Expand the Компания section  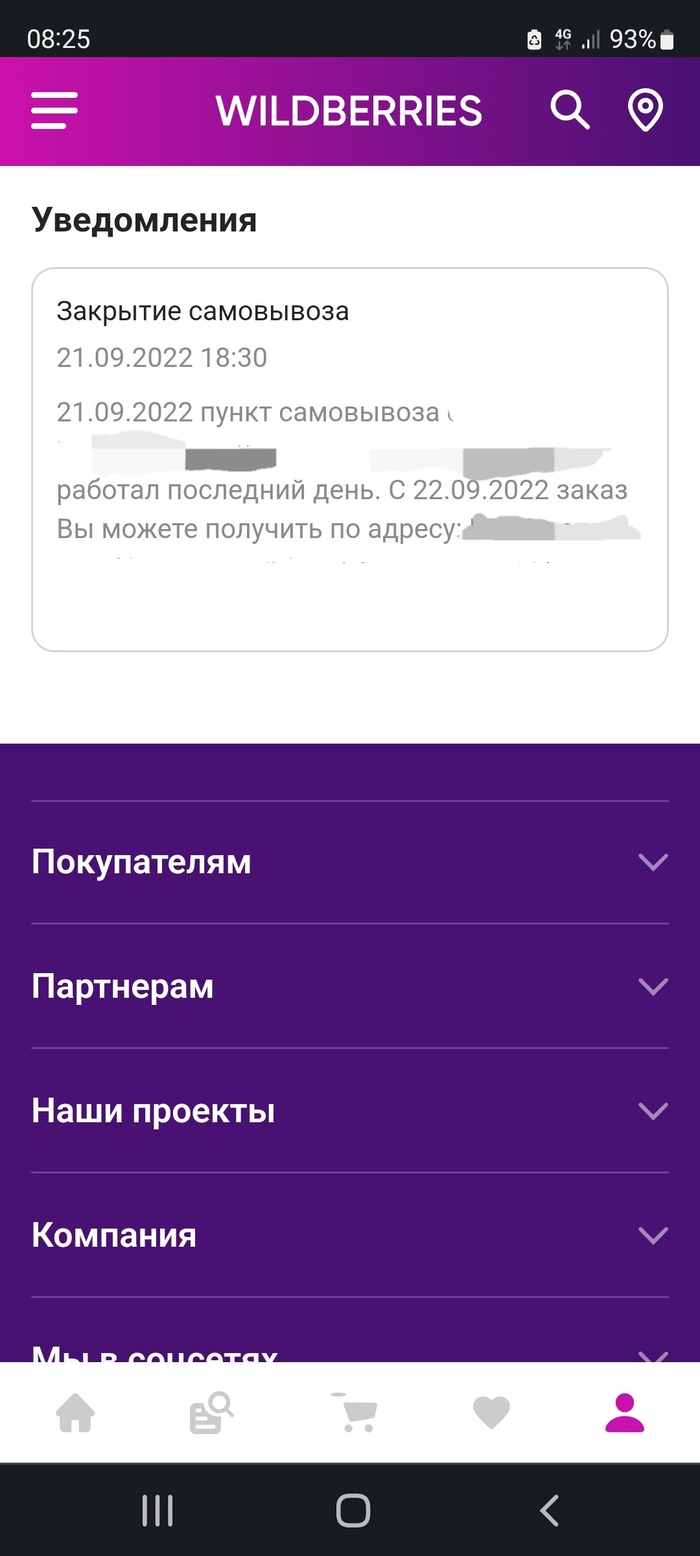click(x=349, y=1235)
